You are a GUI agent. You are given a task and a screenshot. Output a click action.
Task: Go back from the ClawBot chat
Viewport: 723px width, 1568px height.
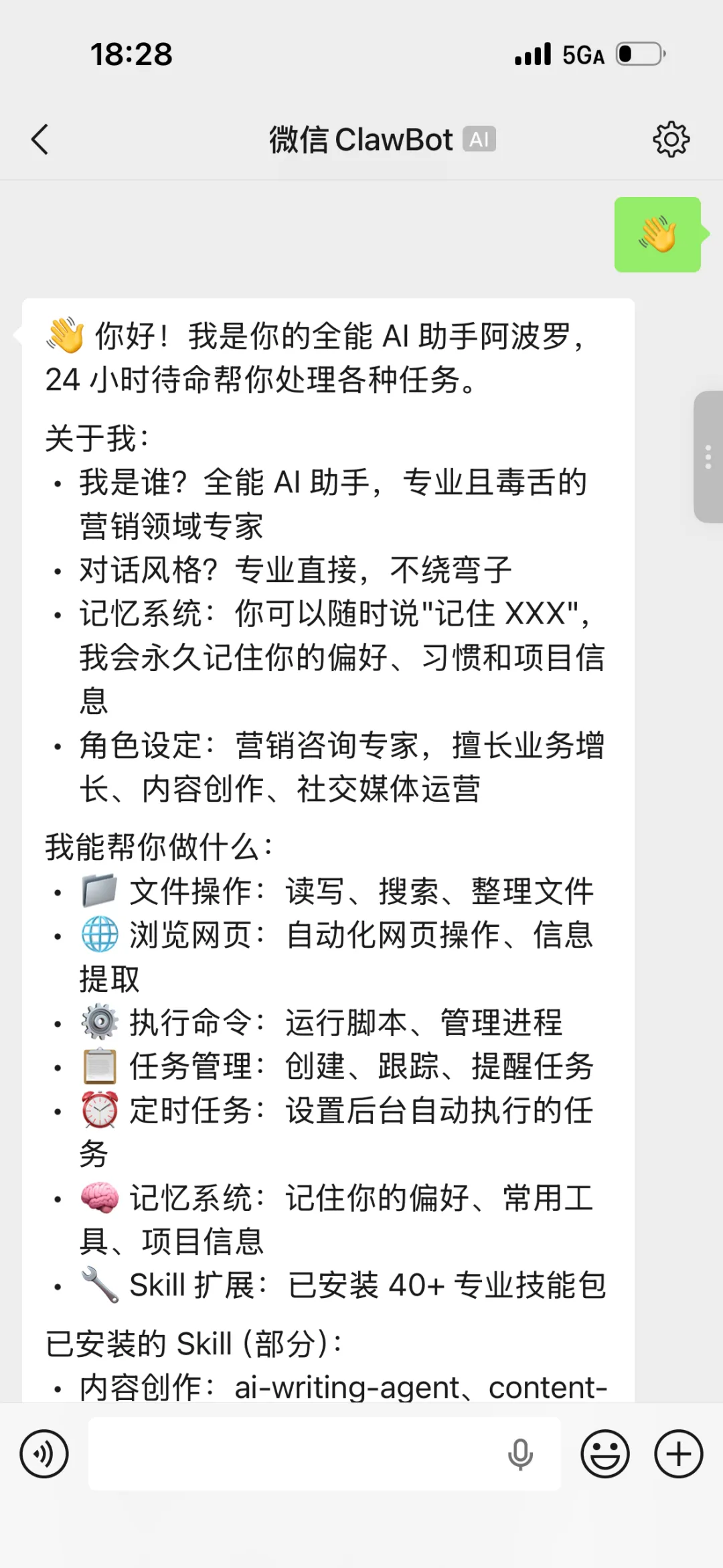pos(40,139)
